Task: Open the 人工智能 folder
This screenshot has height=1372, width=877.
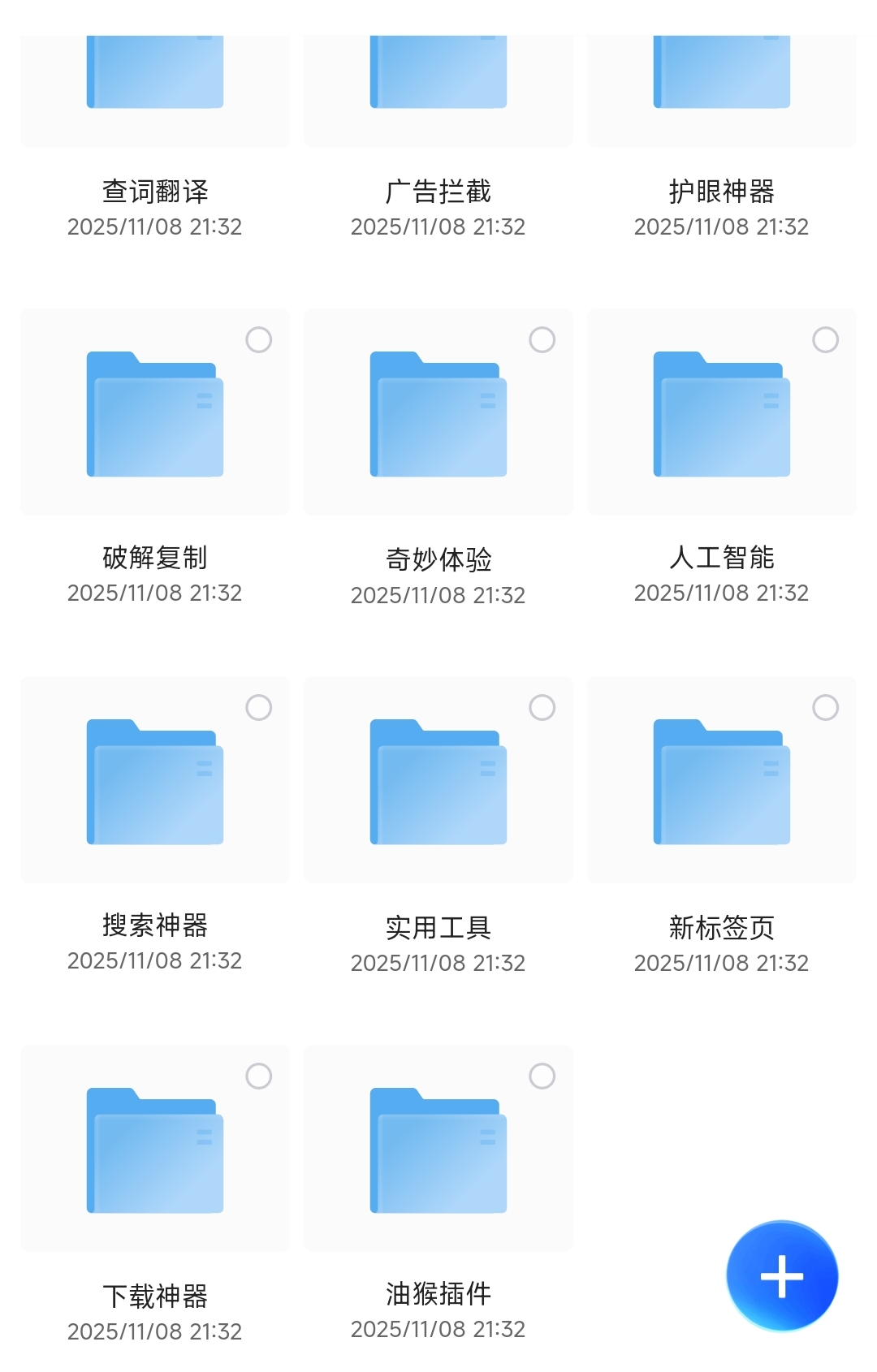Action: pos(721,414)
